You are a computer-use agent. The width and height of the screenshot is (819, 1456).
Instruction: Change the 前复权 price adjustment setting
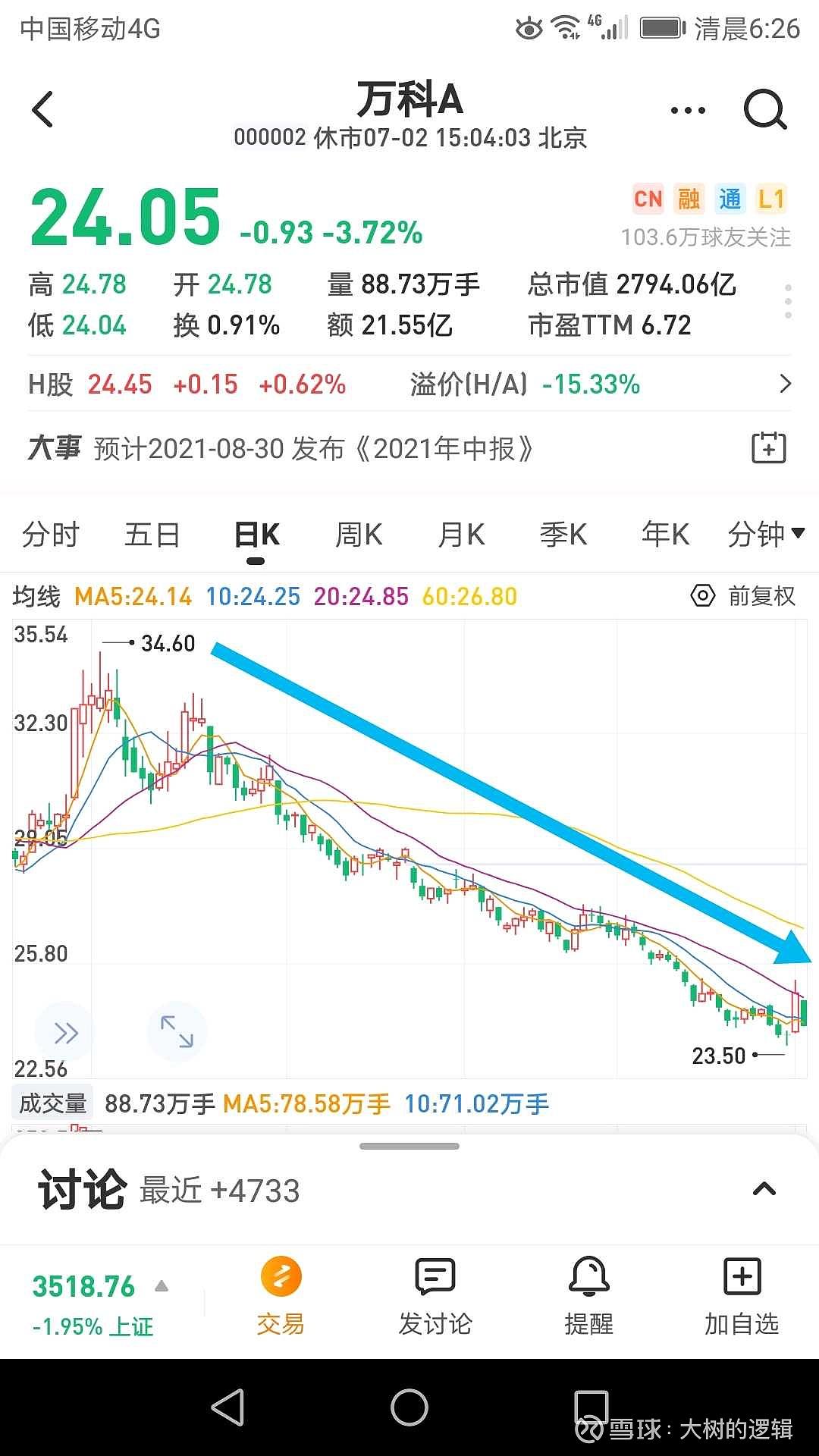744,597
